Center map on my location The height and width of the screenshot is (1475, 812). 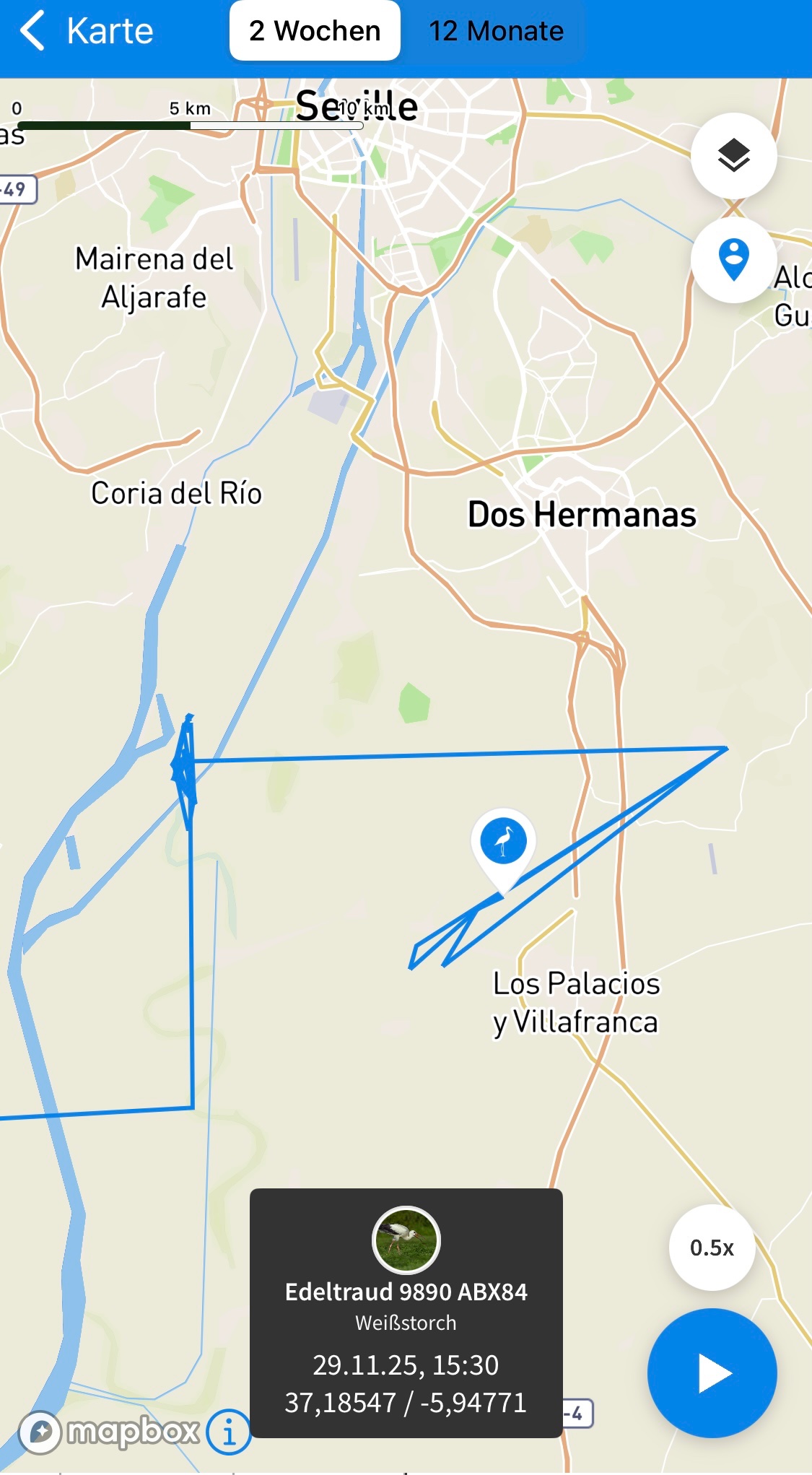click(733, 259)
